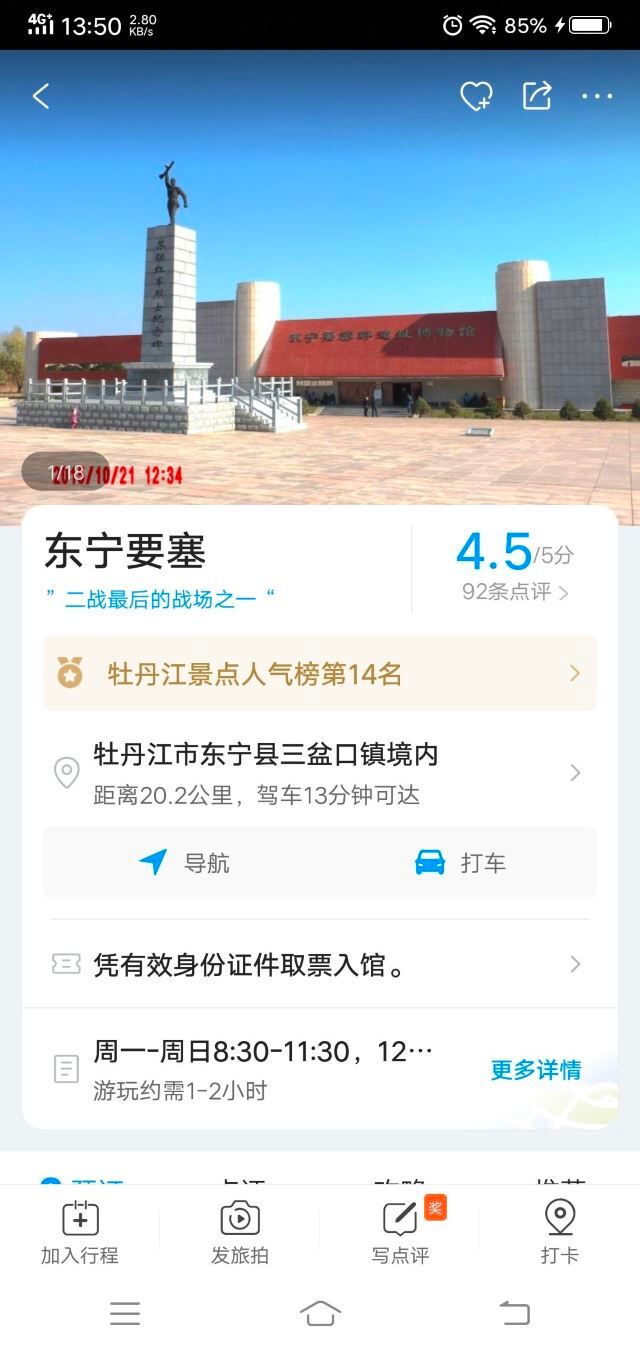The width and height of the screenshot is (640, 1351).
Task: Tap 更多详情 for opening hours
Action: (535, 1070)
